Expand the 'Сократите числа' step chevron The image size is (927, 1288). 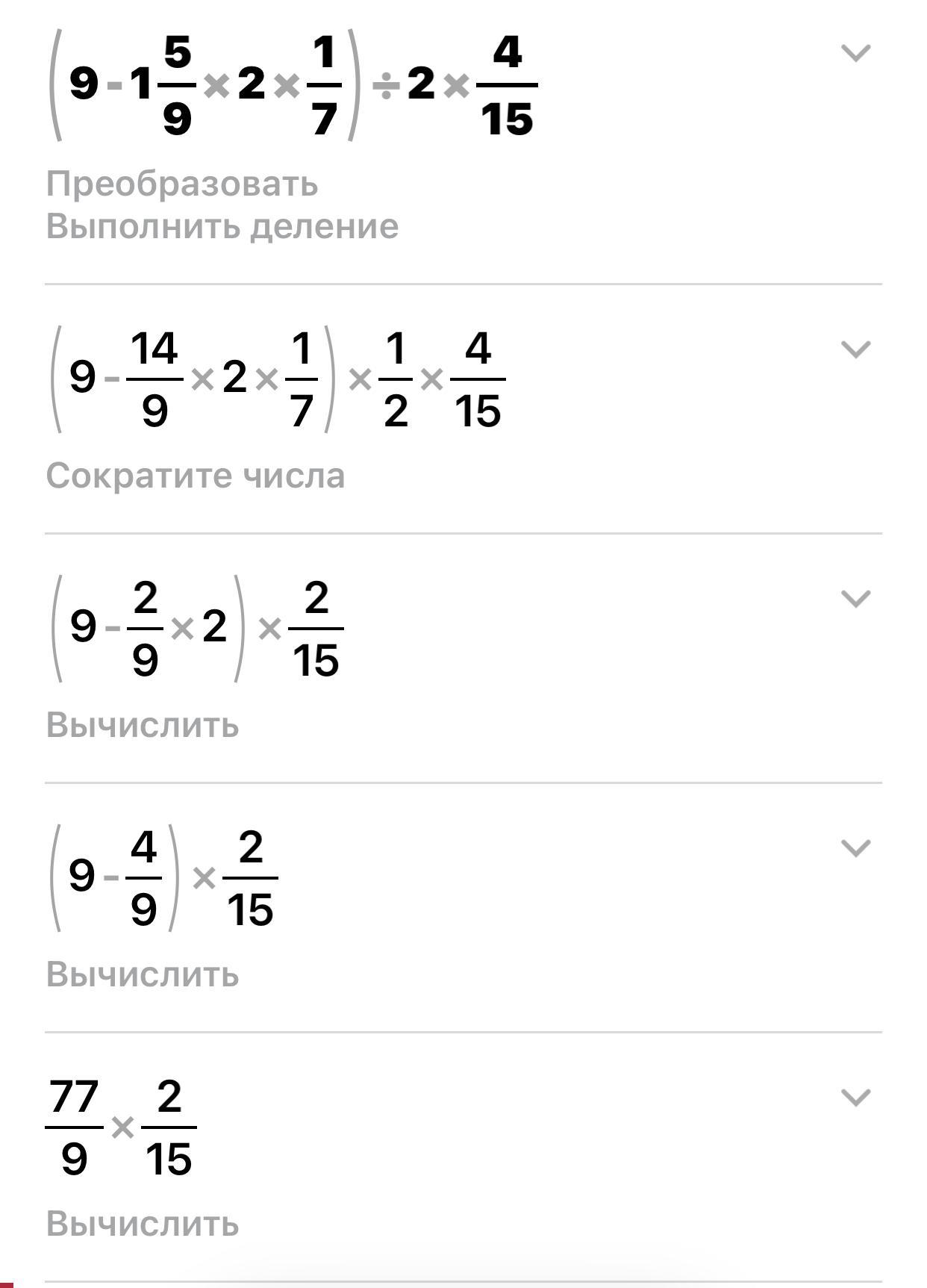[x=855, y=349]
